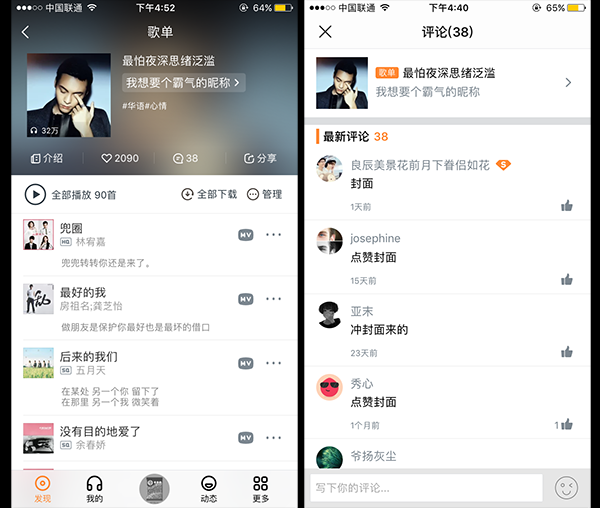
Task: Share this playlist via 分享
Action: [x=260, y=158]
